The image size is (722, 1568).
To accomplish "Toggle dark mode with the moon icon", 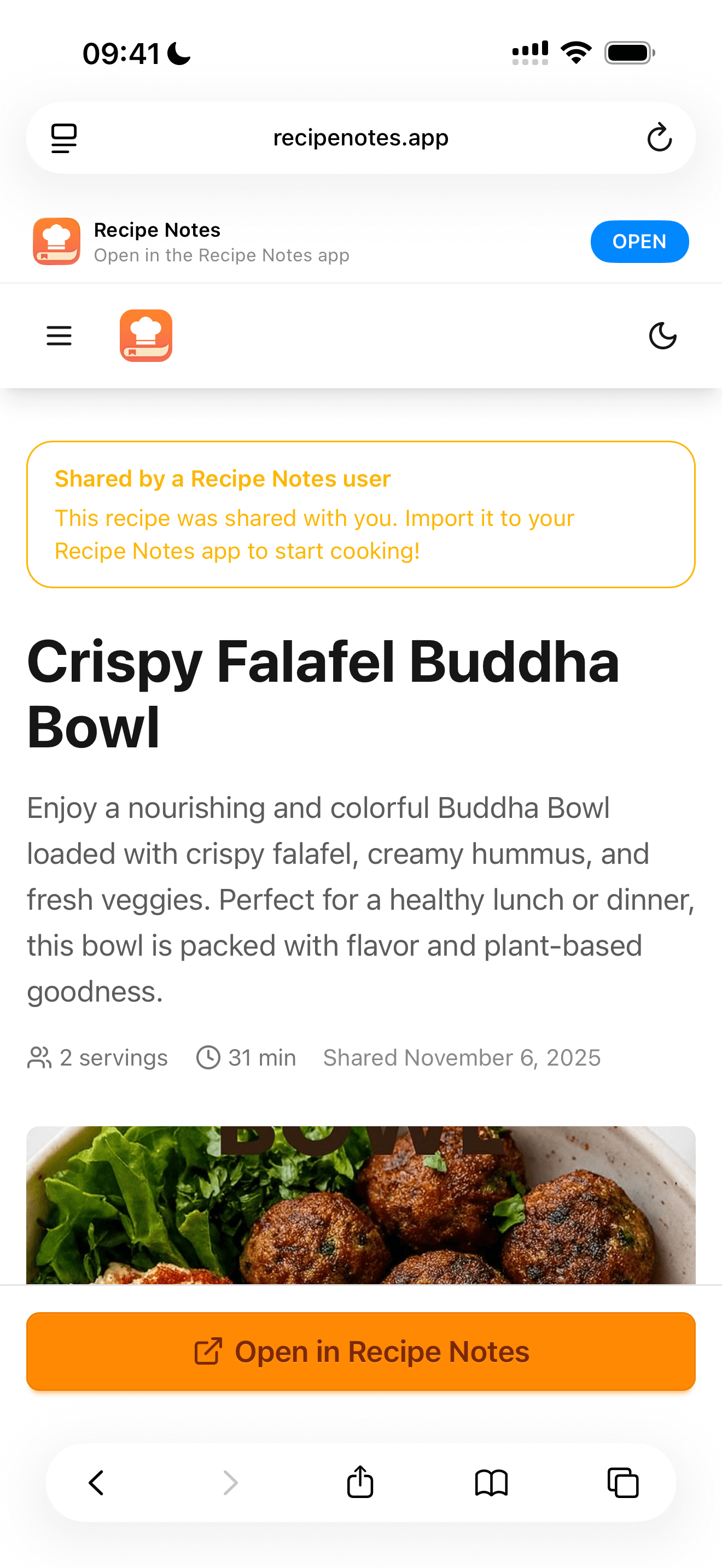I will coord(663,335).
